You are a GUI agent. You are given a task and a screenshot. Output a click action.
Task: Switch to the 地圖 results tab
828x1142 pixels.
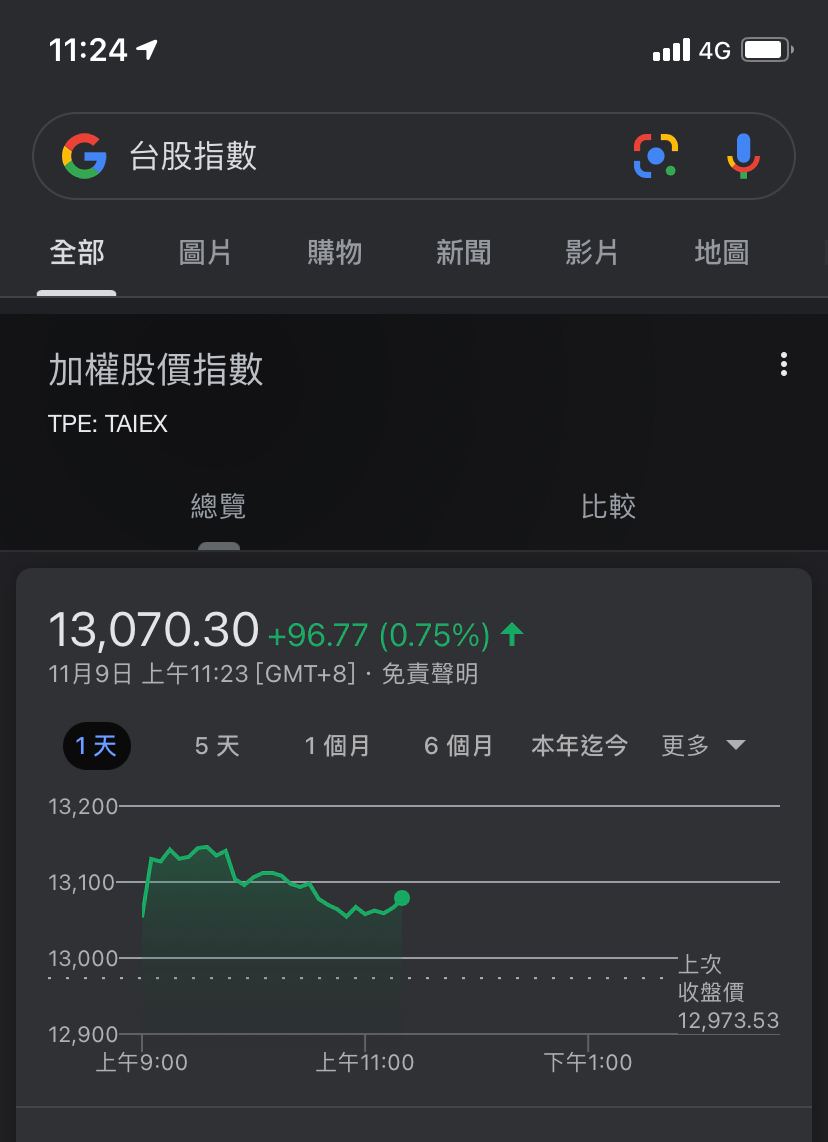[x=721, y=253]
